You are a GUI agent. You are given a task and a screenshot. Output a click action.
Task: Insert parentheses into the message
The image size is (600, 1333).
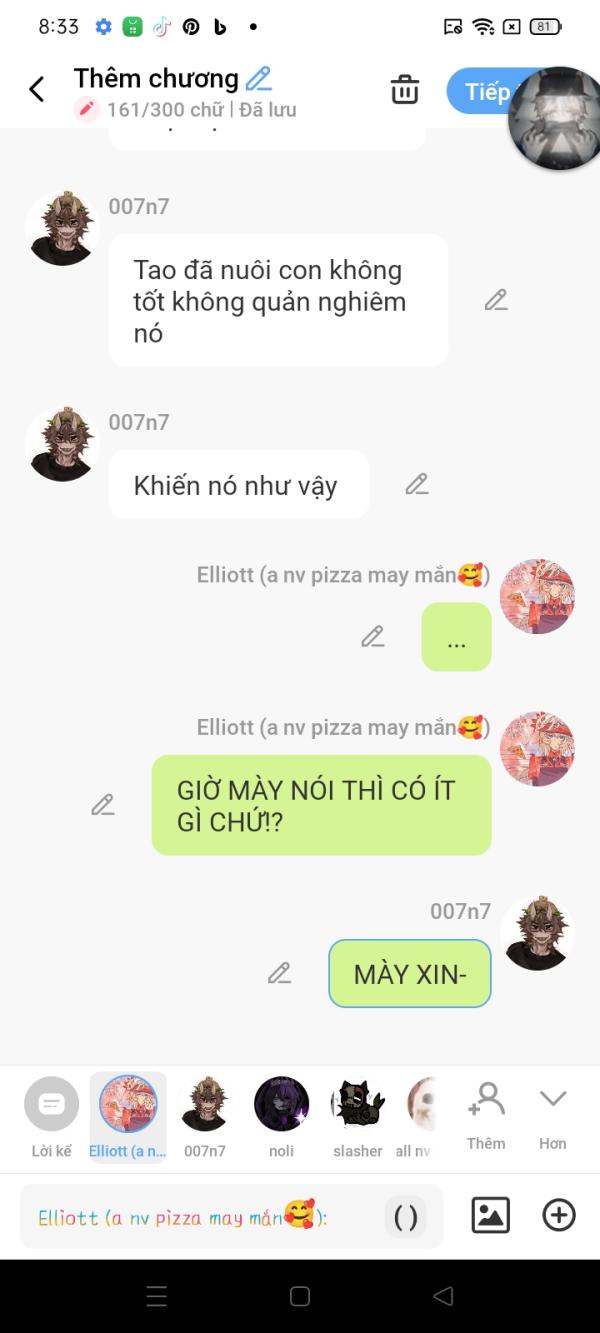click(x=406, y=1217)
